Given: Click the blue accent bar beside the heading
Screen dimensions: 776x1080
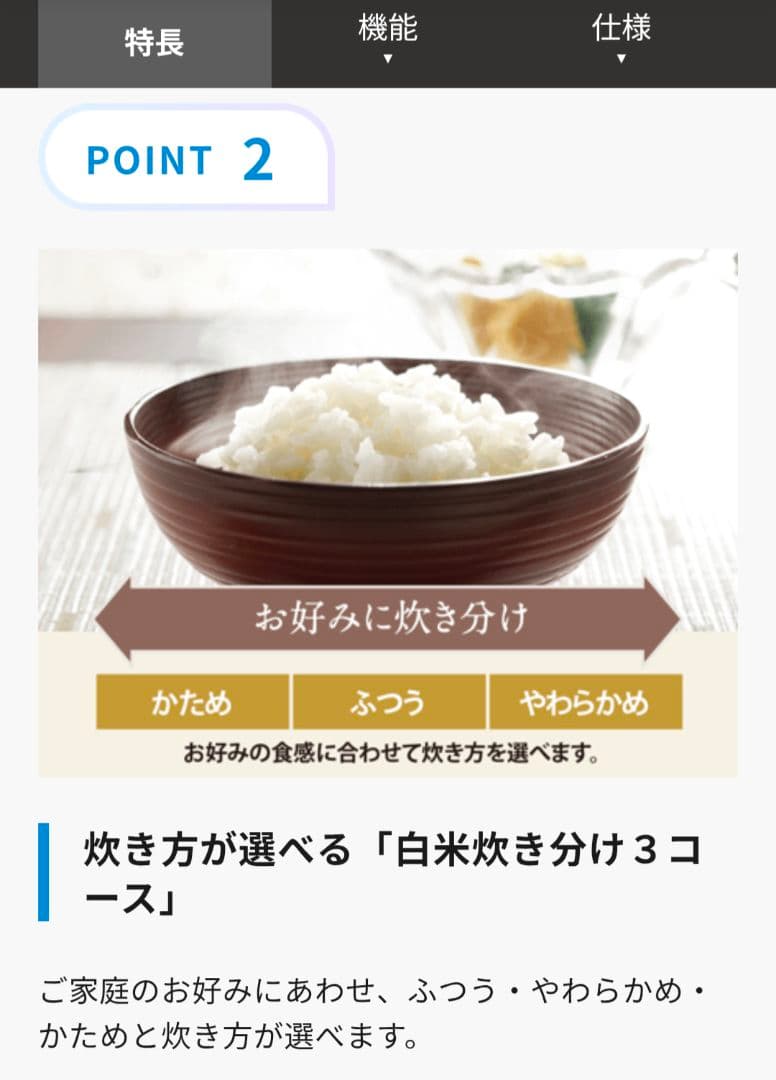Looking at the screenshot, I should [x=42, y=866].
